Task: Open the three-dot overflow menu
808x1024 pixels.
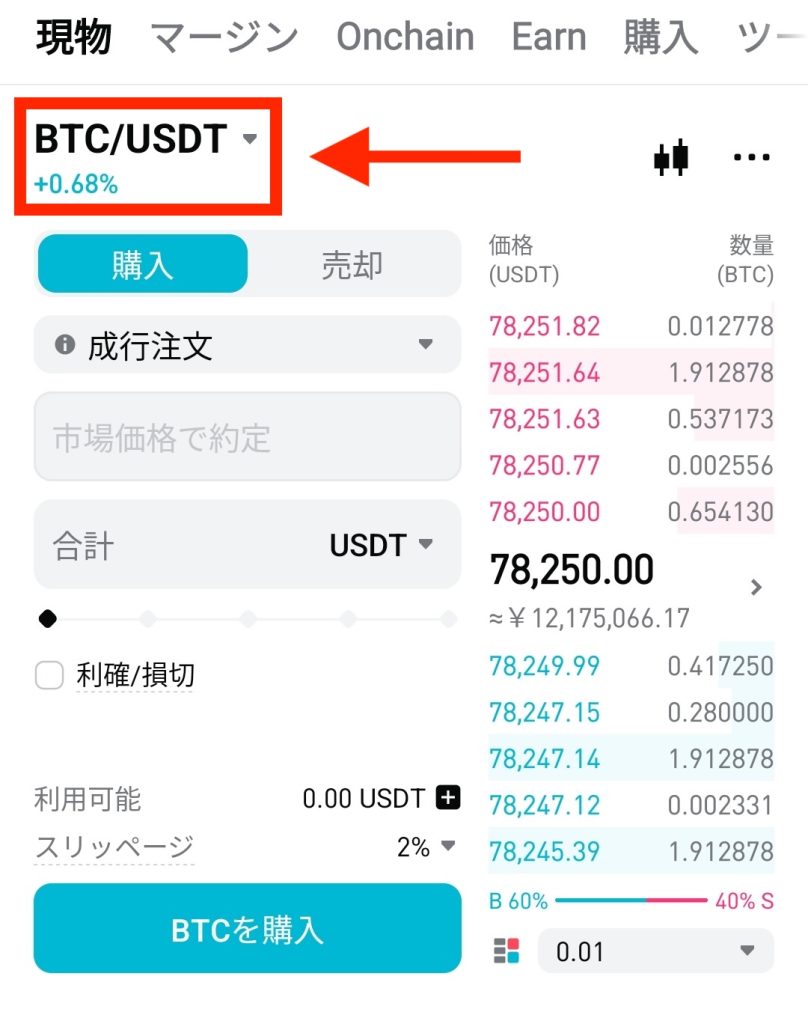Action: pos(751,157)
